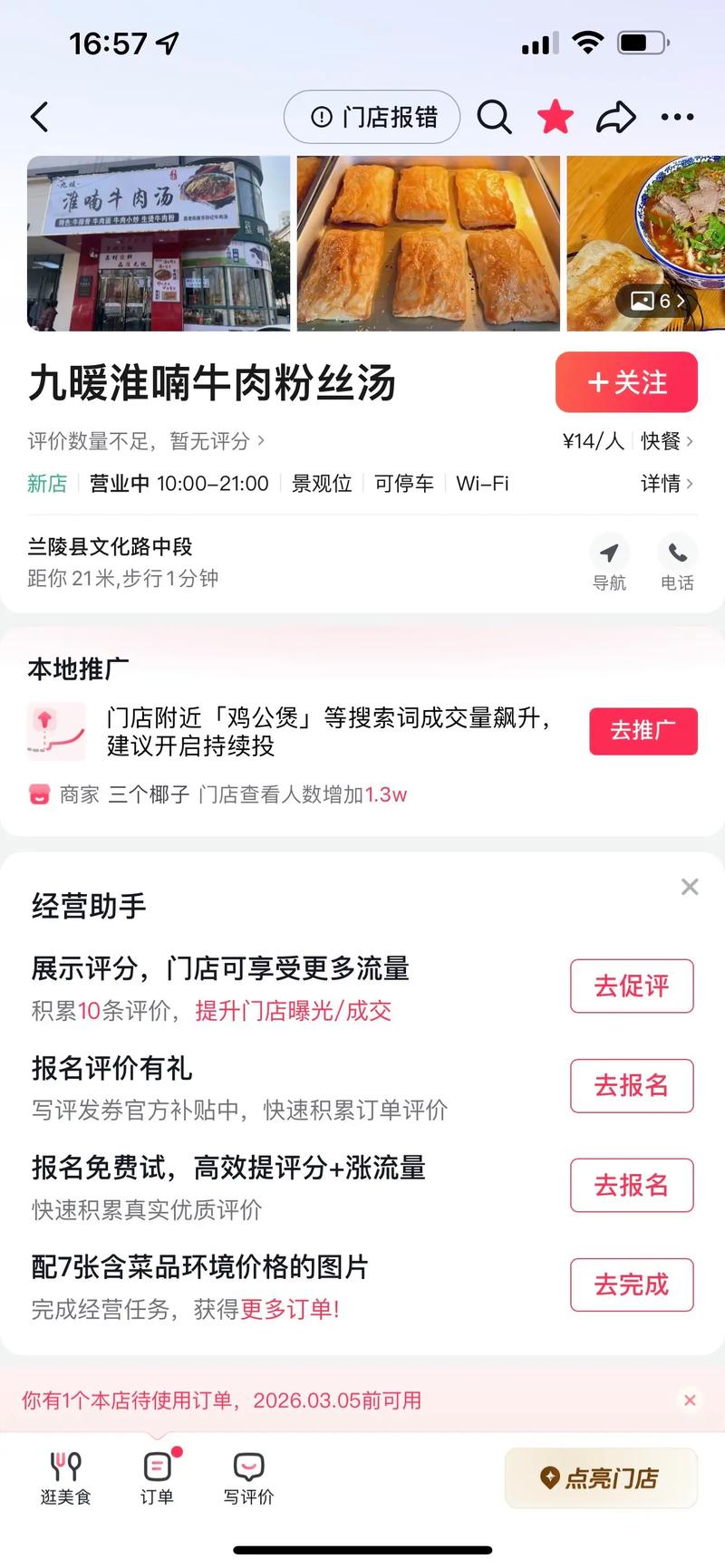This screenshot has height=1568, width=725.
Task: Share this store page
Action: 615,118
